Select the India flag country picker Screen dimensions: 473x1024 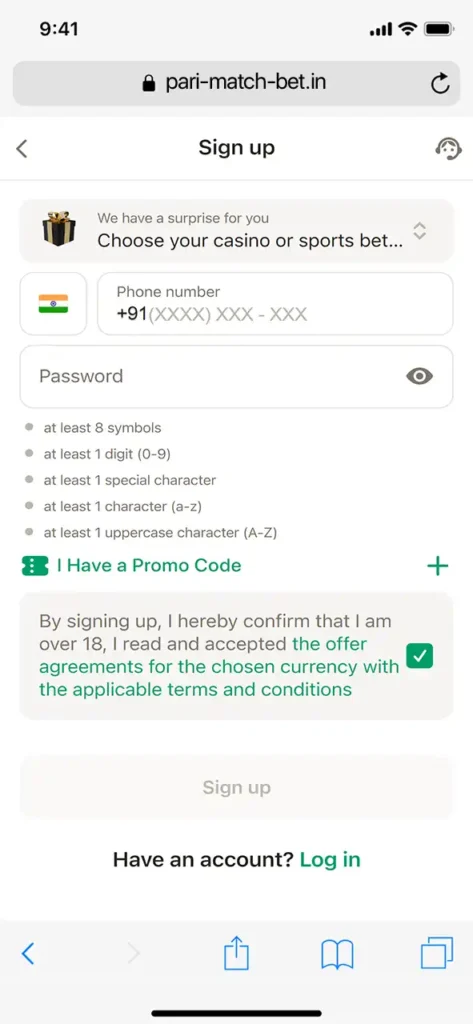54,304
